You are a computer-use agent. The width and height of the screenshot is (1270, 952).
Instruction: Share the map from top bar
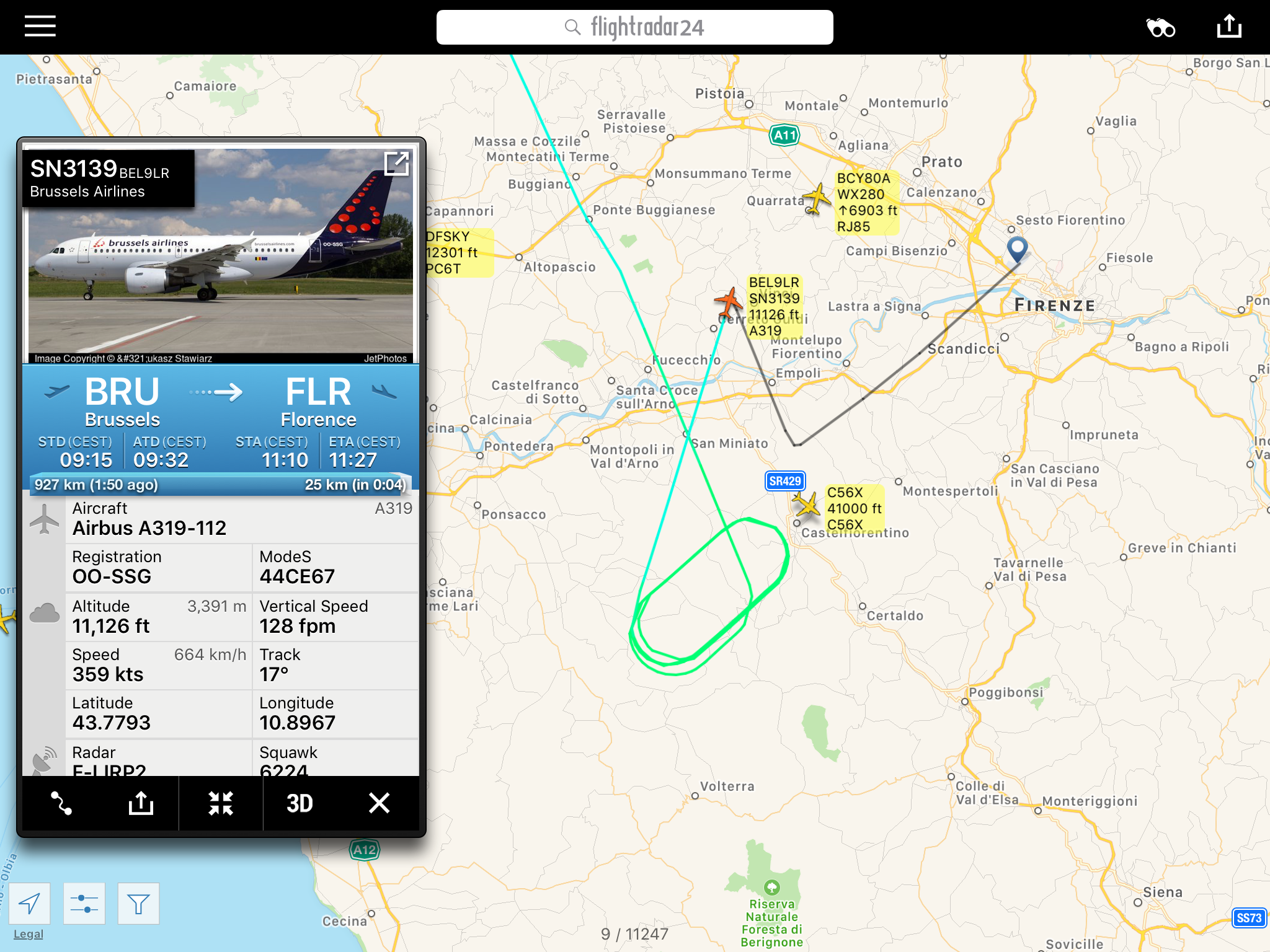1228,27
